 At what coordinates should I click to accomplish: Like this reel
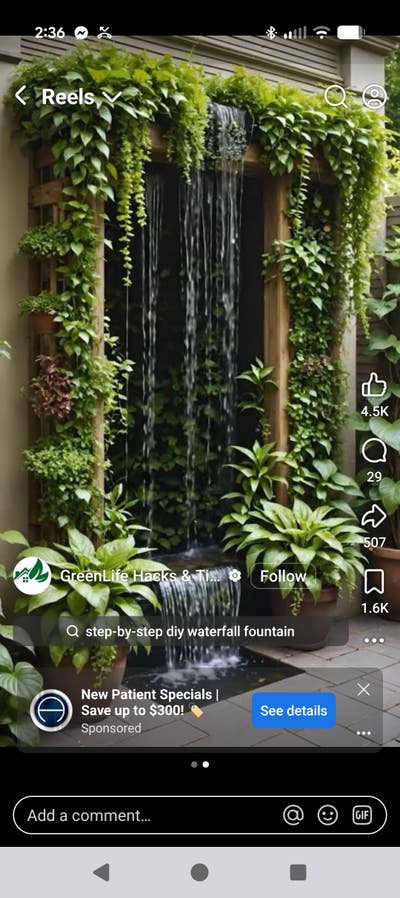374,385
